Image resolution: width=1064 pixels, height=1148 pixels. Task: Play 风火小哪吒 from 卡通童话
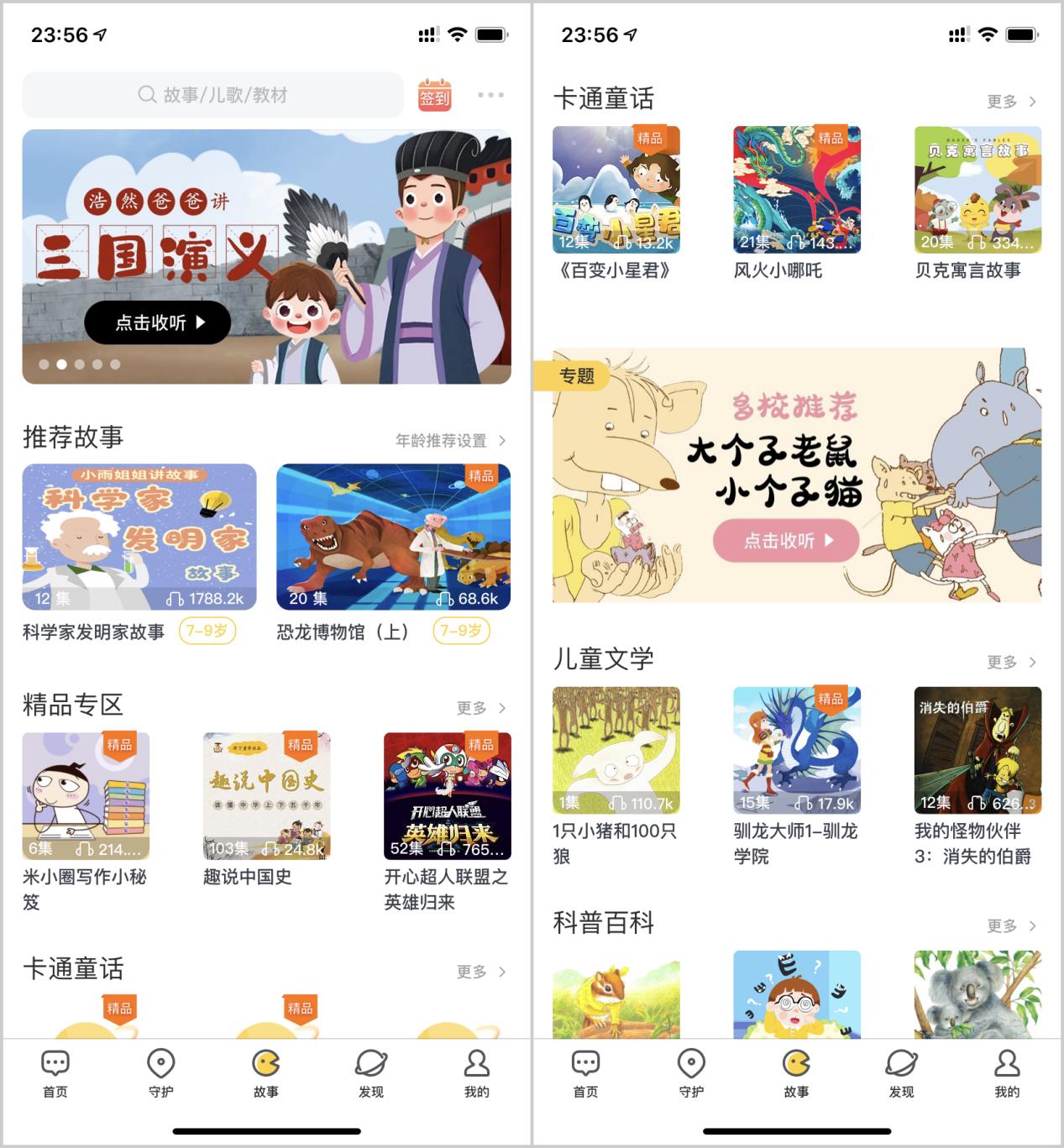[x=796, y=189]
